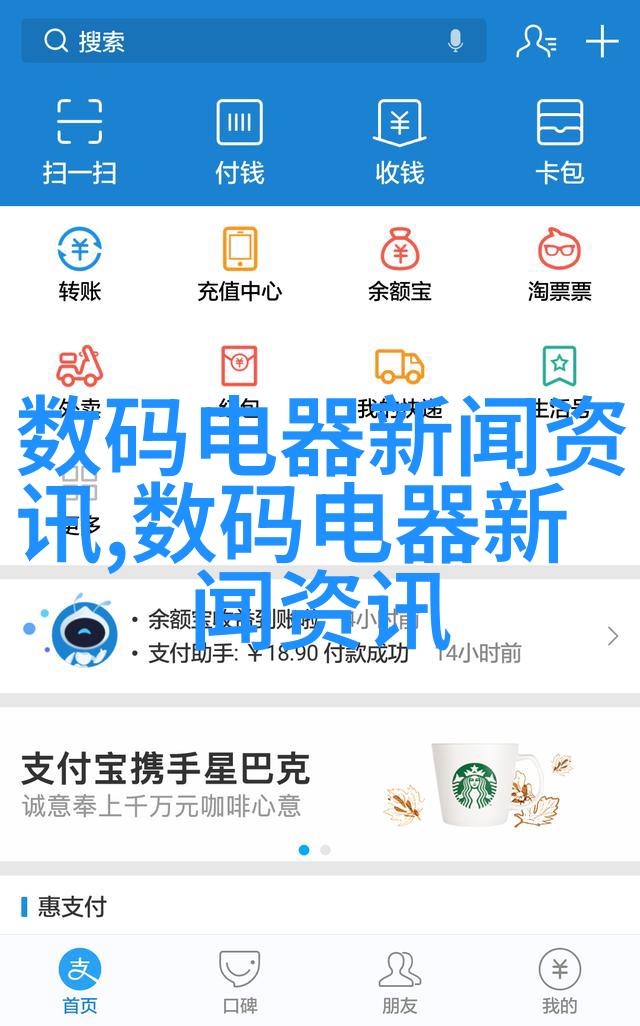Viewport: 640px width, 1026px height.
Task: Open the 支付宝携手星巴克 banner
Action: [x=320, y=785]
